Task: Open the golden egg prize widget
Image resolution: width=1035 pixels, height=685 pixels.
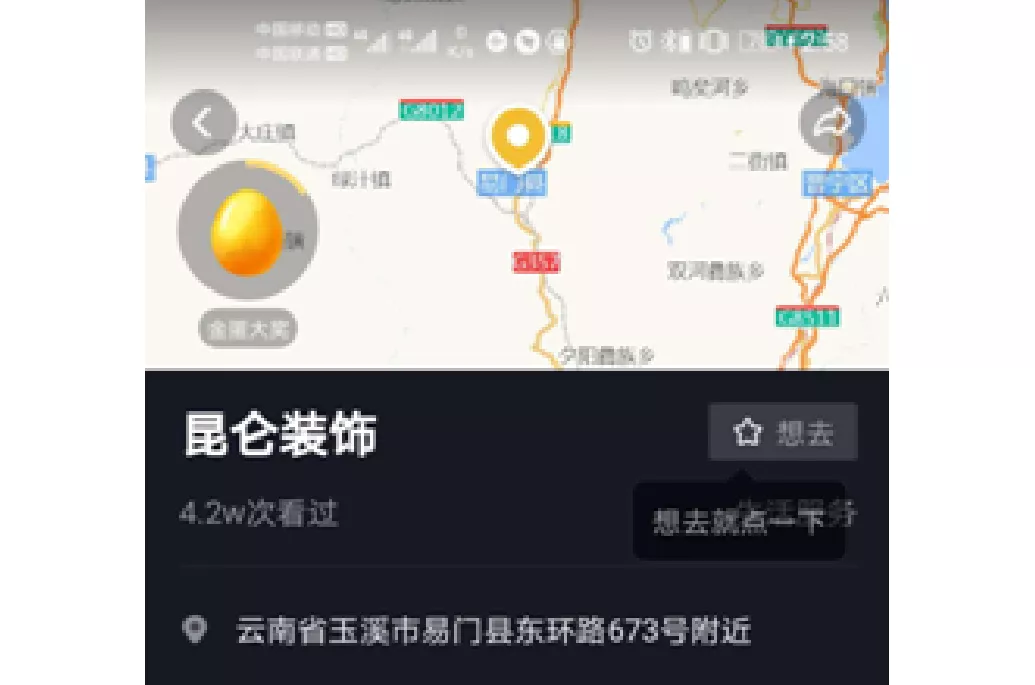Action: [247, 233]
